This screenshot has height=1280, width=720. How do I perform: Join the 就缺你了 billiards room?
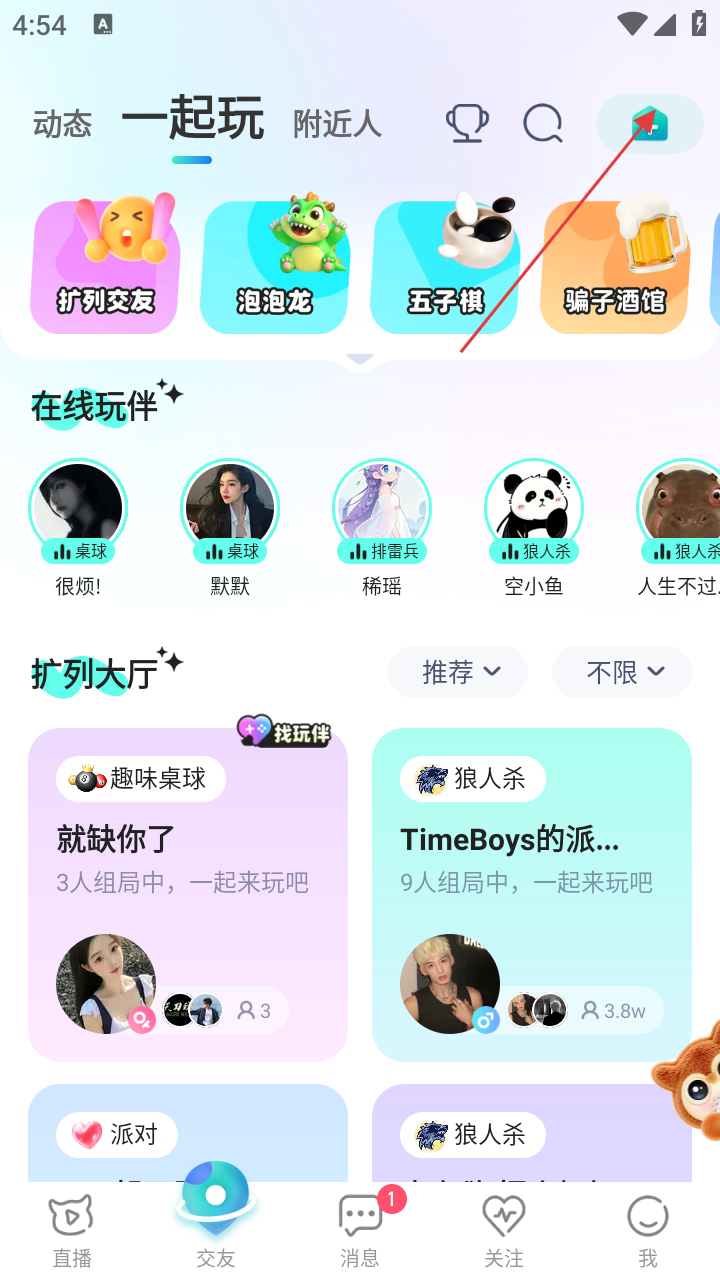pos(188,894)
